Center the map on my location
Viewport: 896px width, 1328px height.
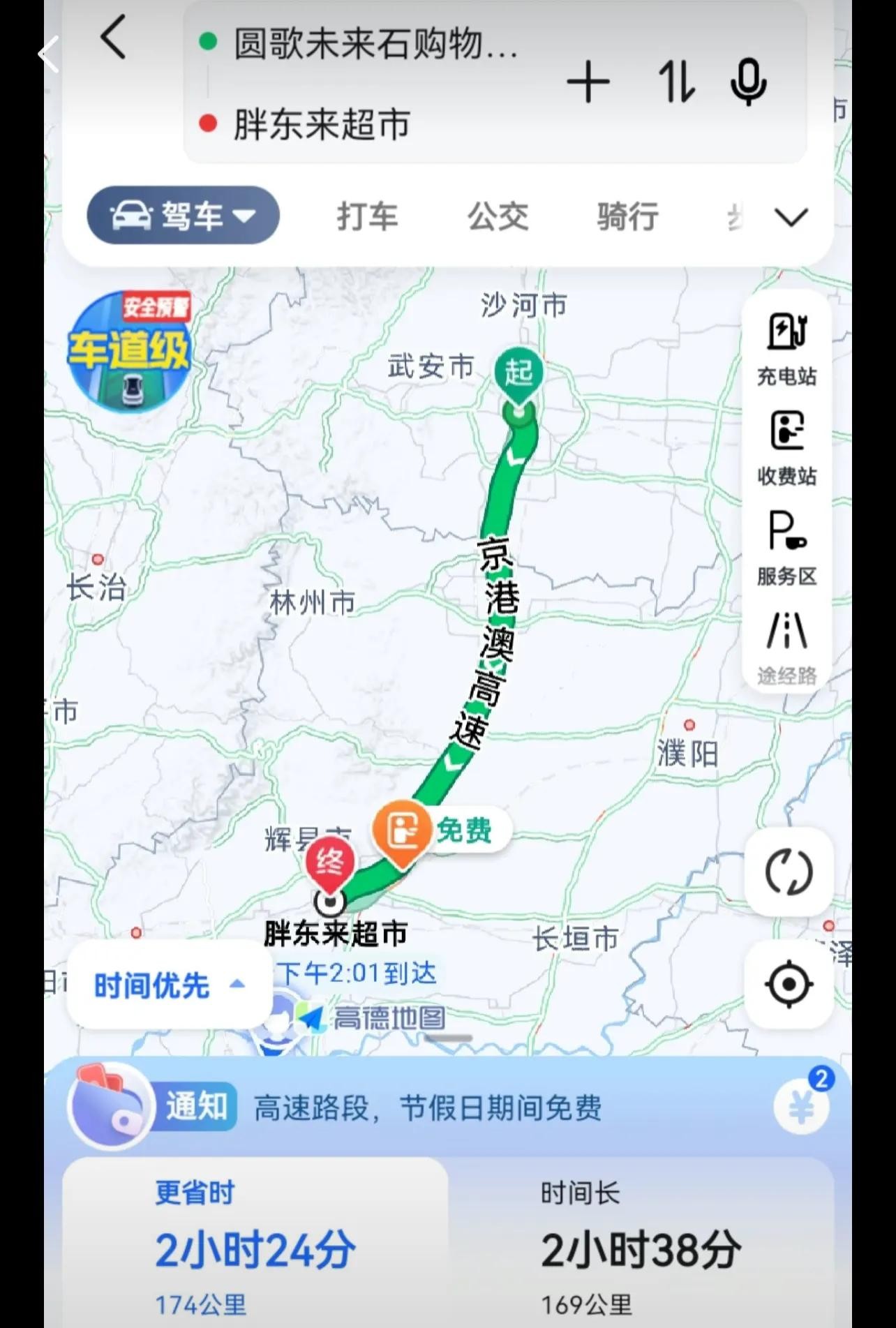(789, 984)
